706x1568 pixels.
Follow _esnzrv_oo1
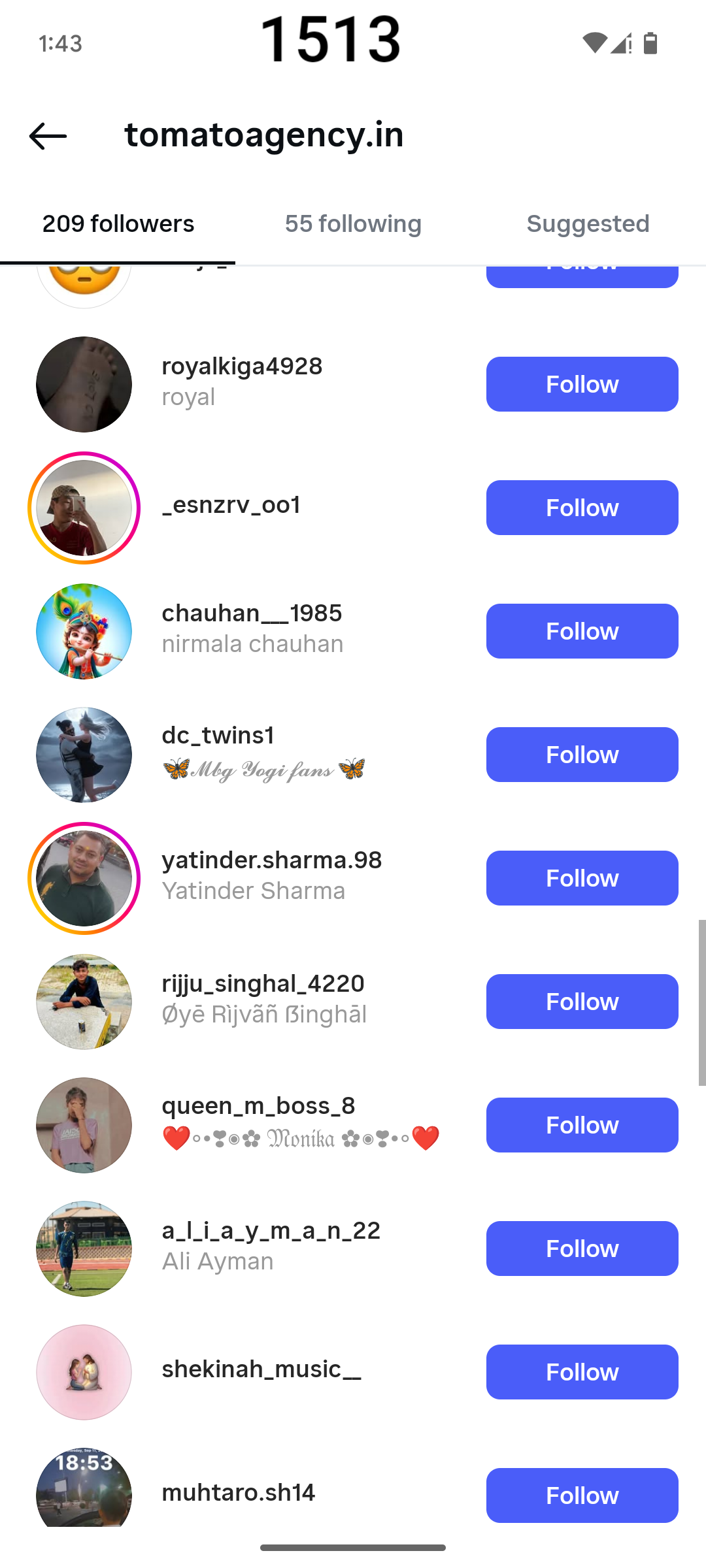[x=582, y=508]
